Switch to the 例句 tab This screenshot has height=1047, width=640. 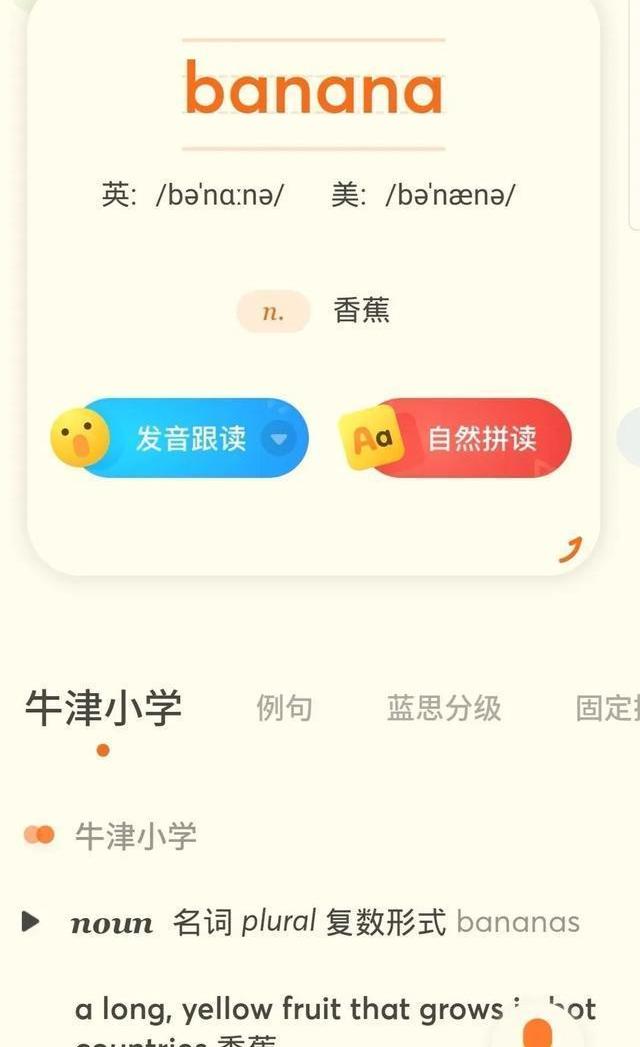(285, 708)
